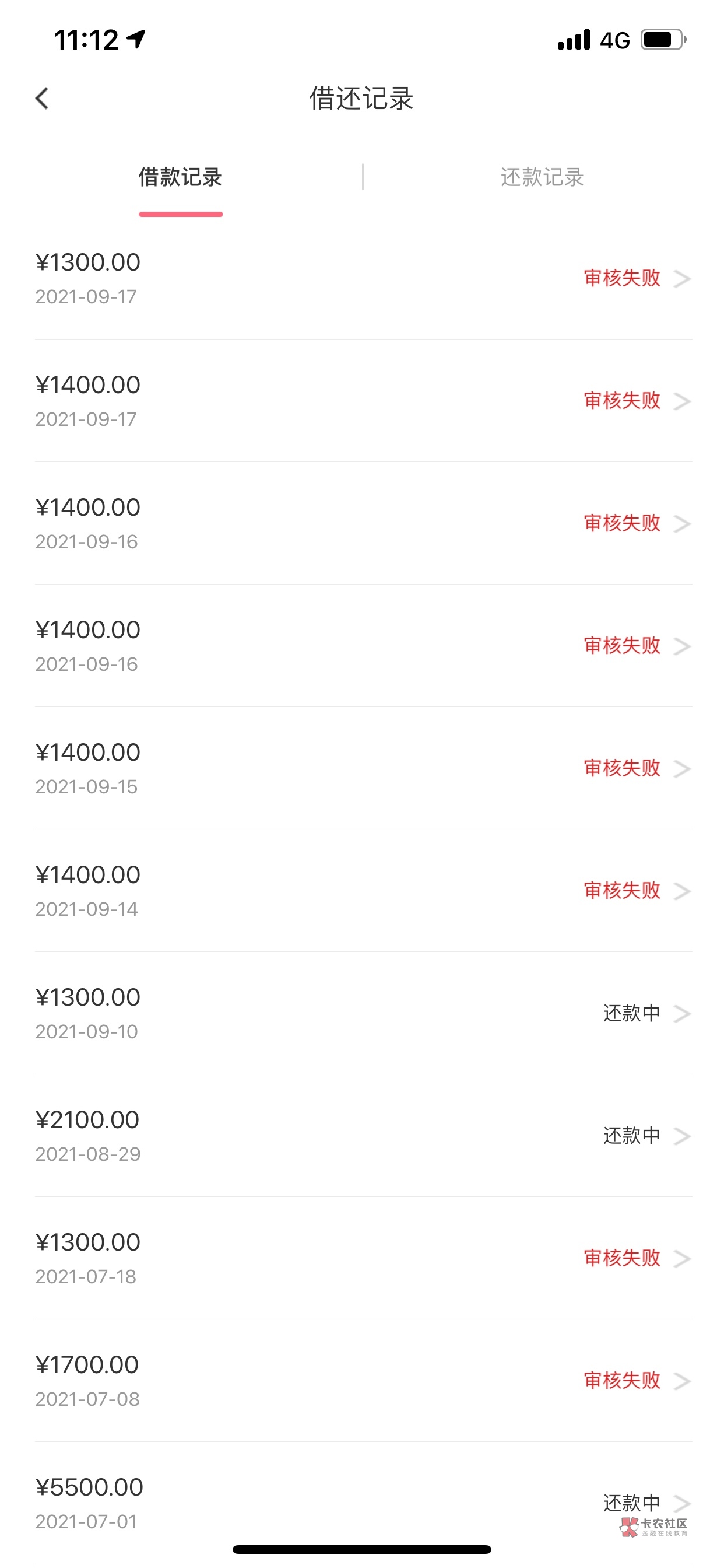Open the ¥1400.00 record dated 2021-09-17

pyautogui.click(x=363, y=401)
